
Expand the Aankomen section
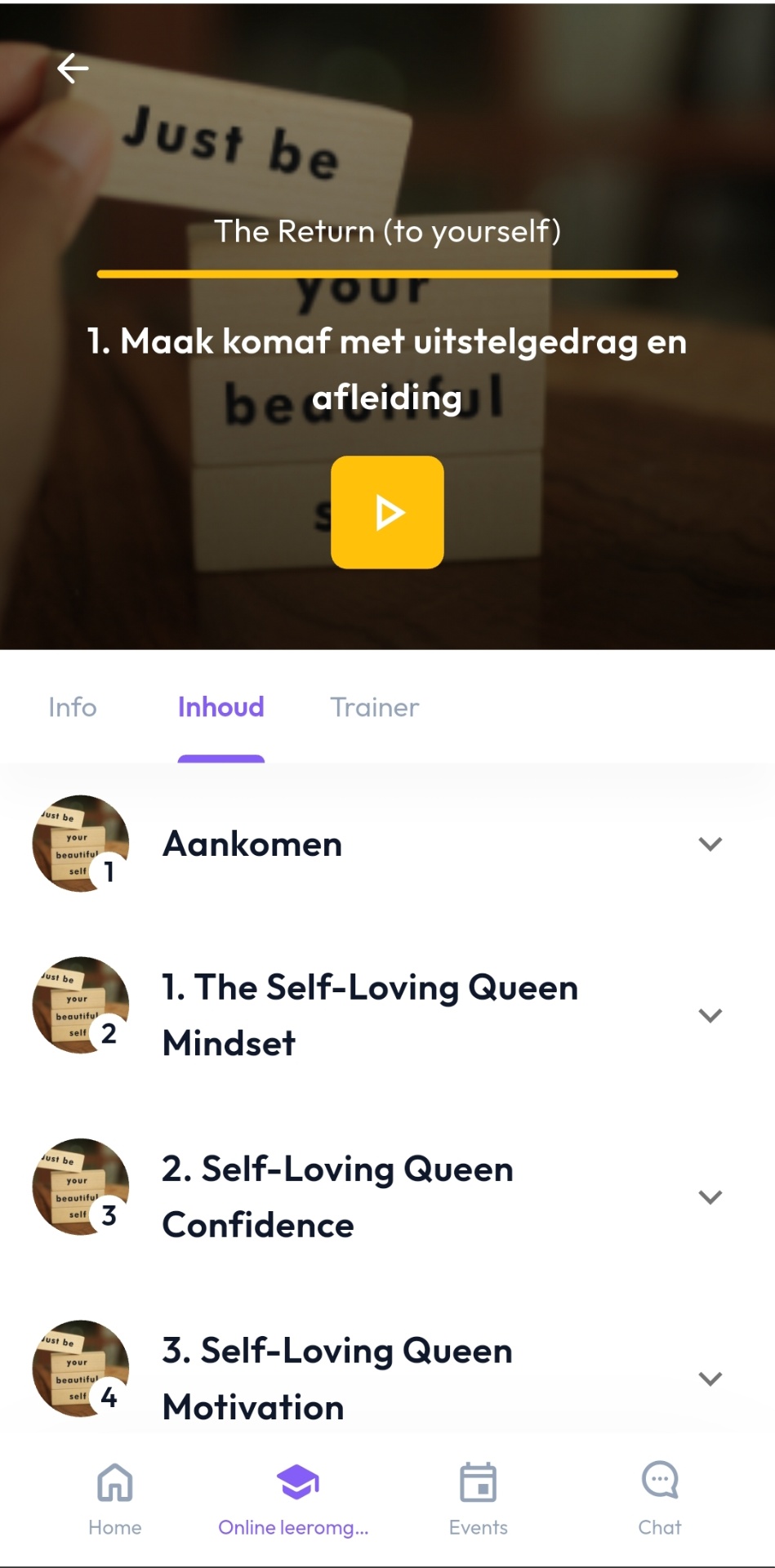click(710, 843)
